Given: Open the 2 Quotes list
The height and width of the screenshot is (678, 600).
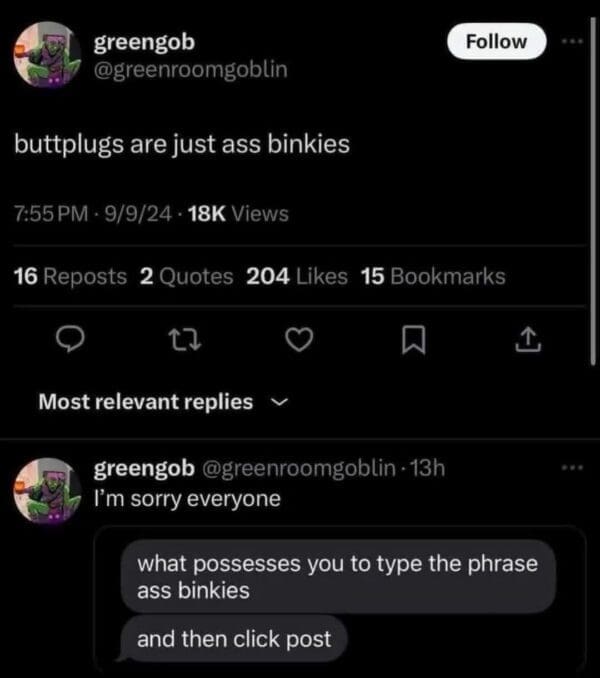Looking at the screenshot, I should tap(187, 276).
